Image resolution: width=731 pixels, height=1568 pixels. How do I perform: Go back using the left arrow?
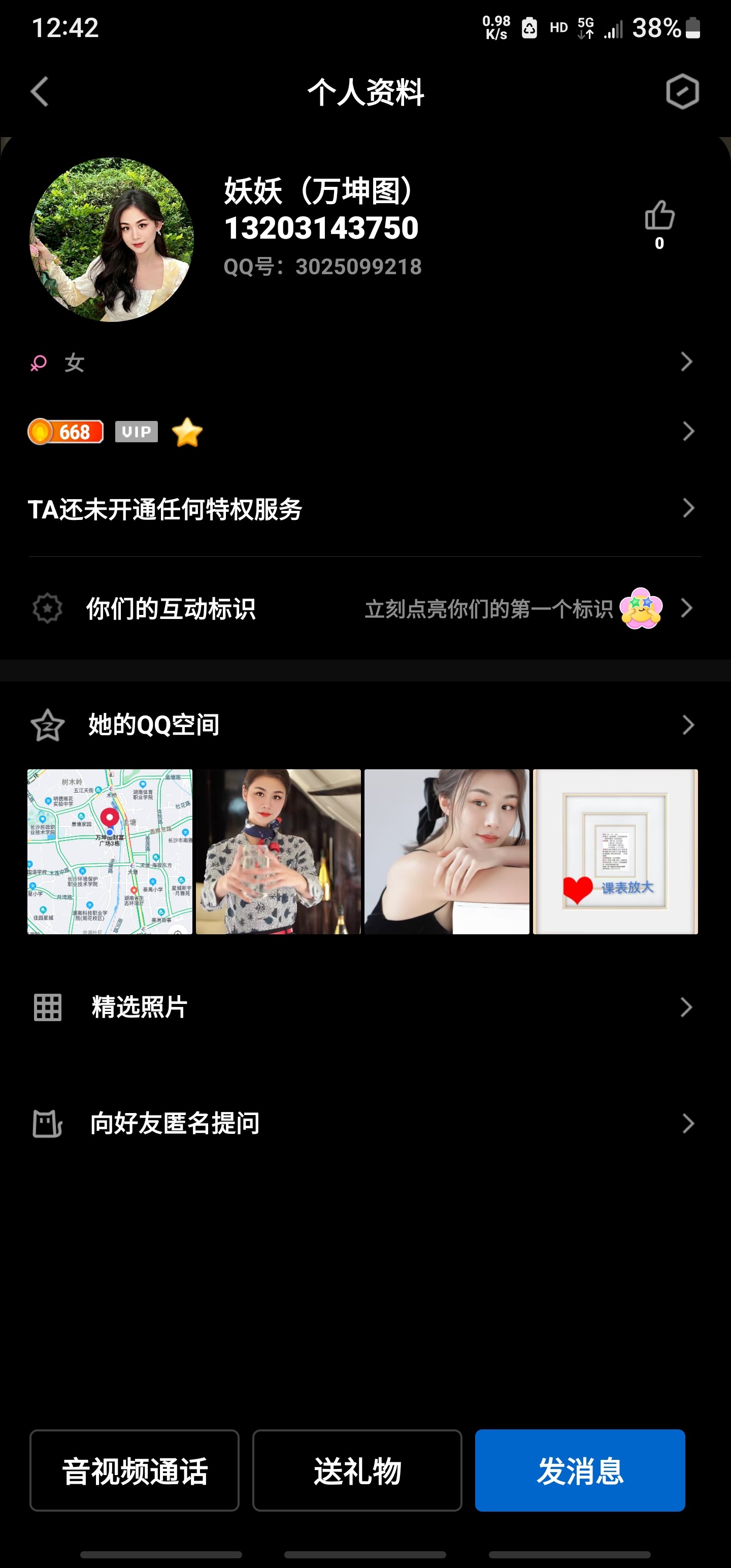pyautogui.click(x=40, y=92)
